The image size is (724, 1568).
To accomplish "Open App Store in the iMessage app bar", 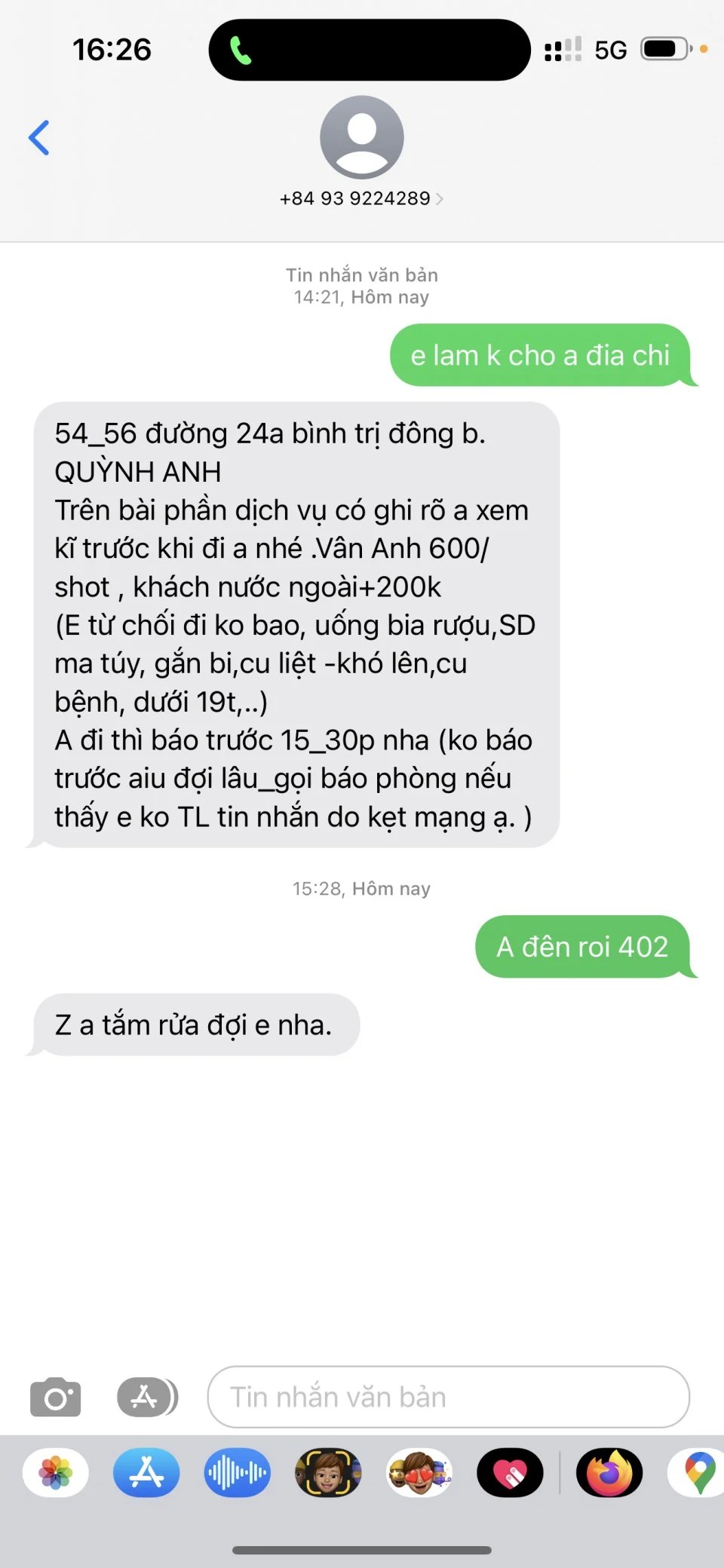I will click(x=146, y=1472).
